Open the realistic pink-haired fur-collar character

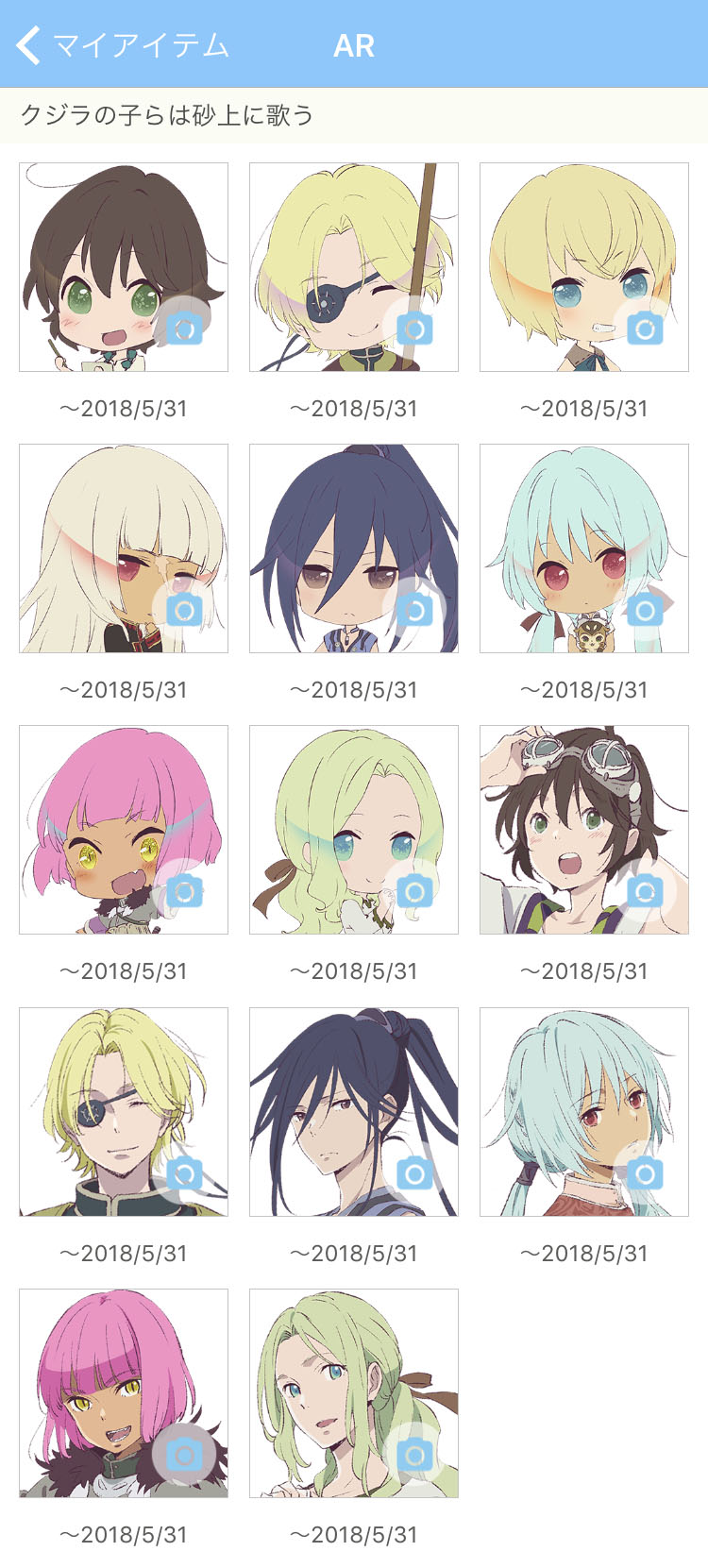coord(123,1392)
